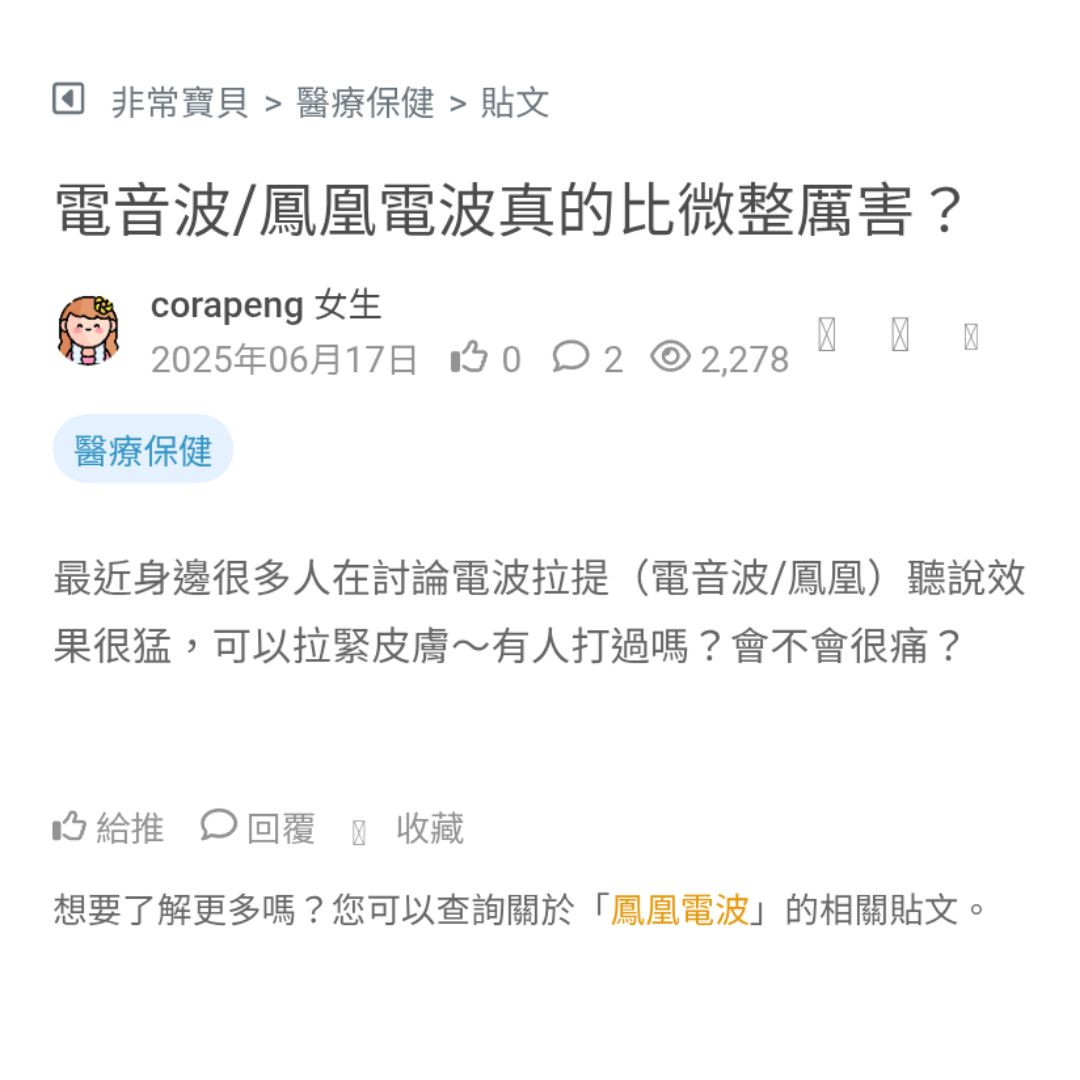Open the 非常寶貝 breadcrumb link

click(180, 102)
